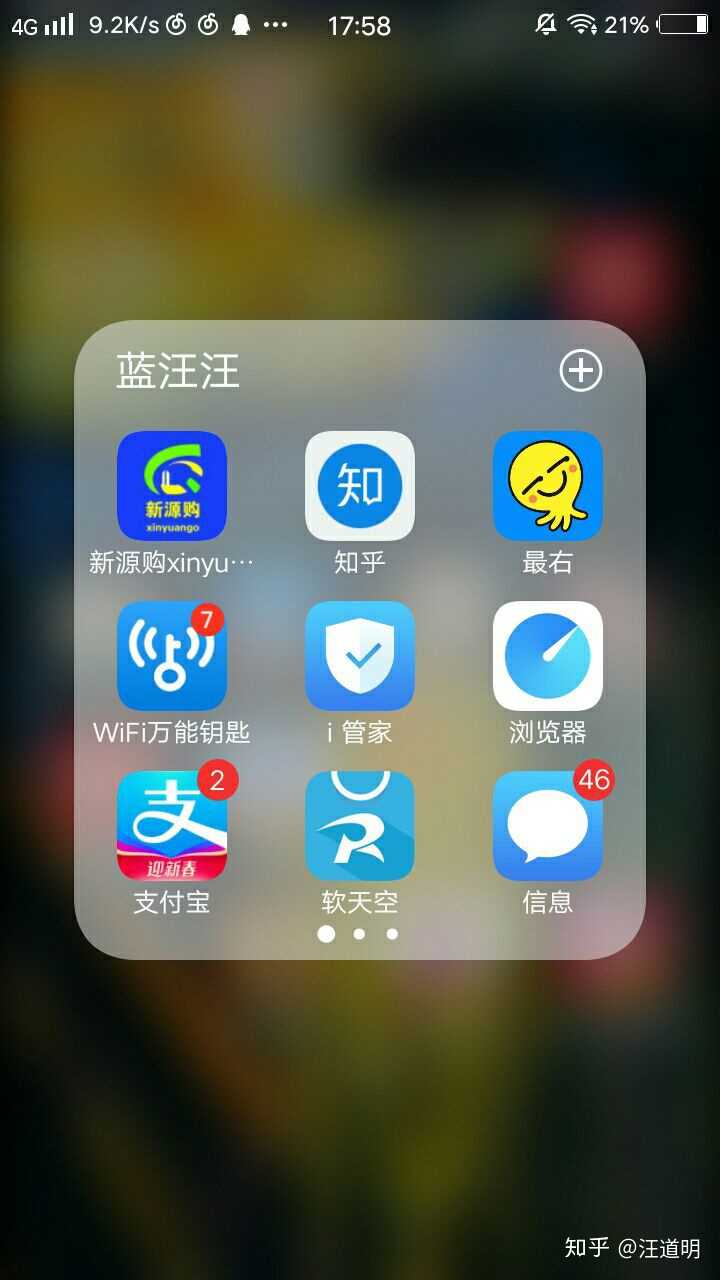Add apps with the plus icon
Image resolution: width=720 pixels, height=1280 pixels.
coord(580,372)
